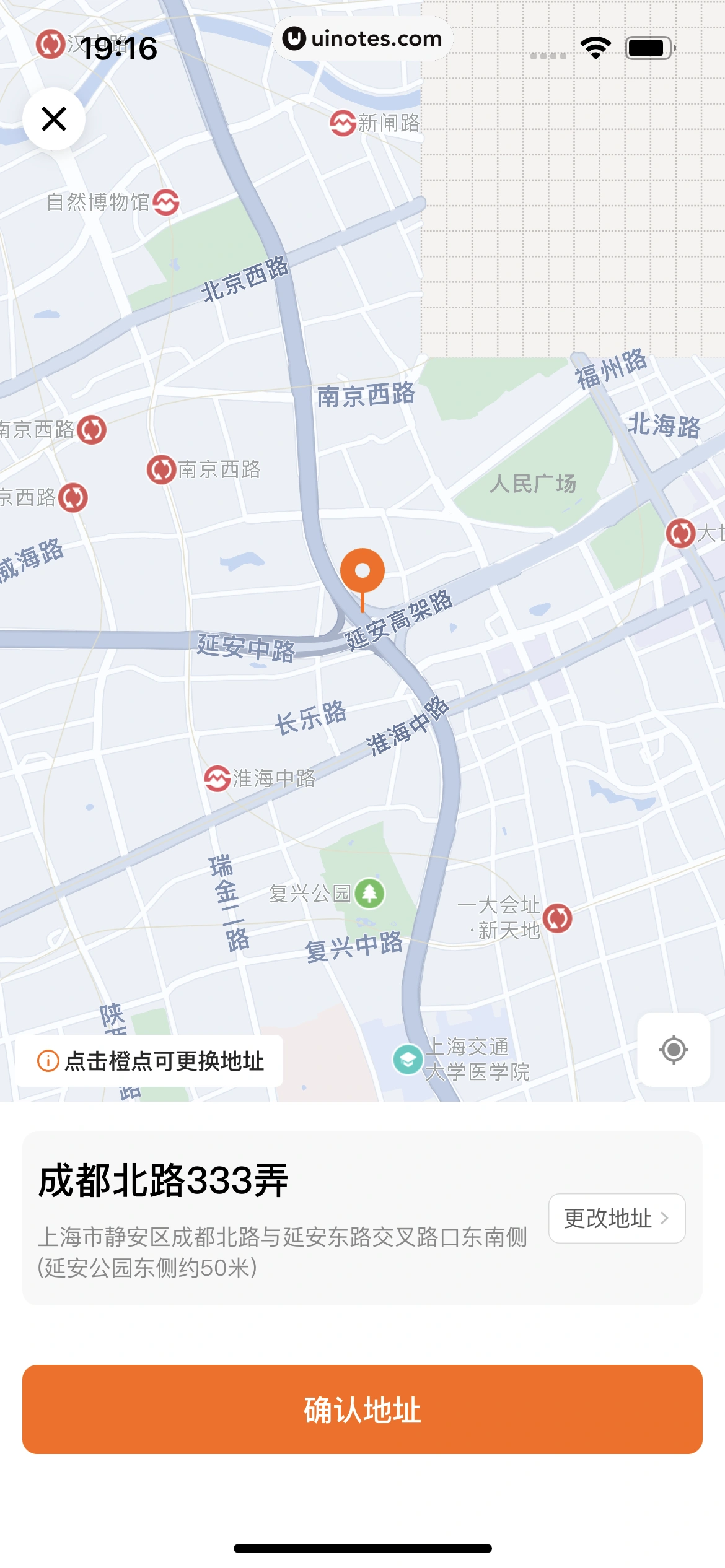This screenshot has width=725, height=1568.
Task: Tap the 一大会址·新天地 metro station icon
Action: tap(558, 919)
